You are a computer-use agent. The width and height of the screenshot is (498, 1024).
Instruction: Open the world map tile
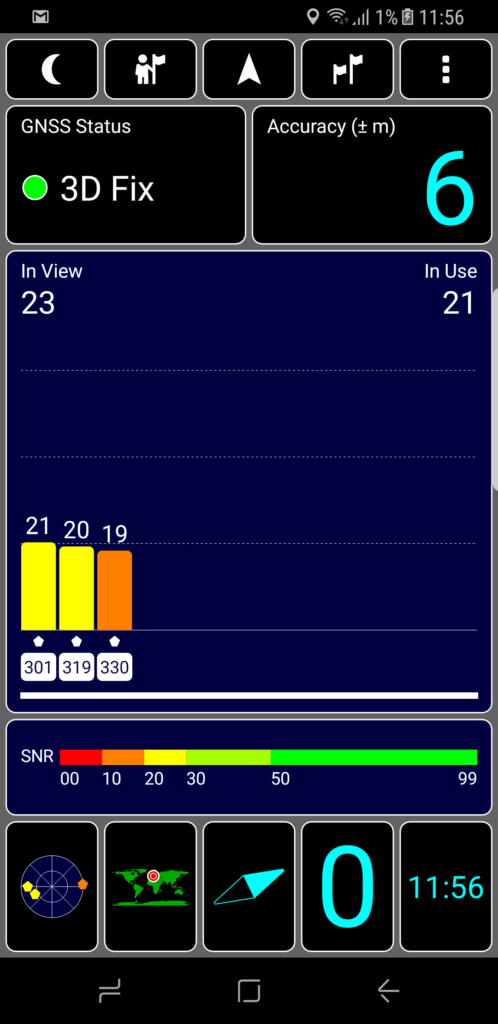coord(151,887)
